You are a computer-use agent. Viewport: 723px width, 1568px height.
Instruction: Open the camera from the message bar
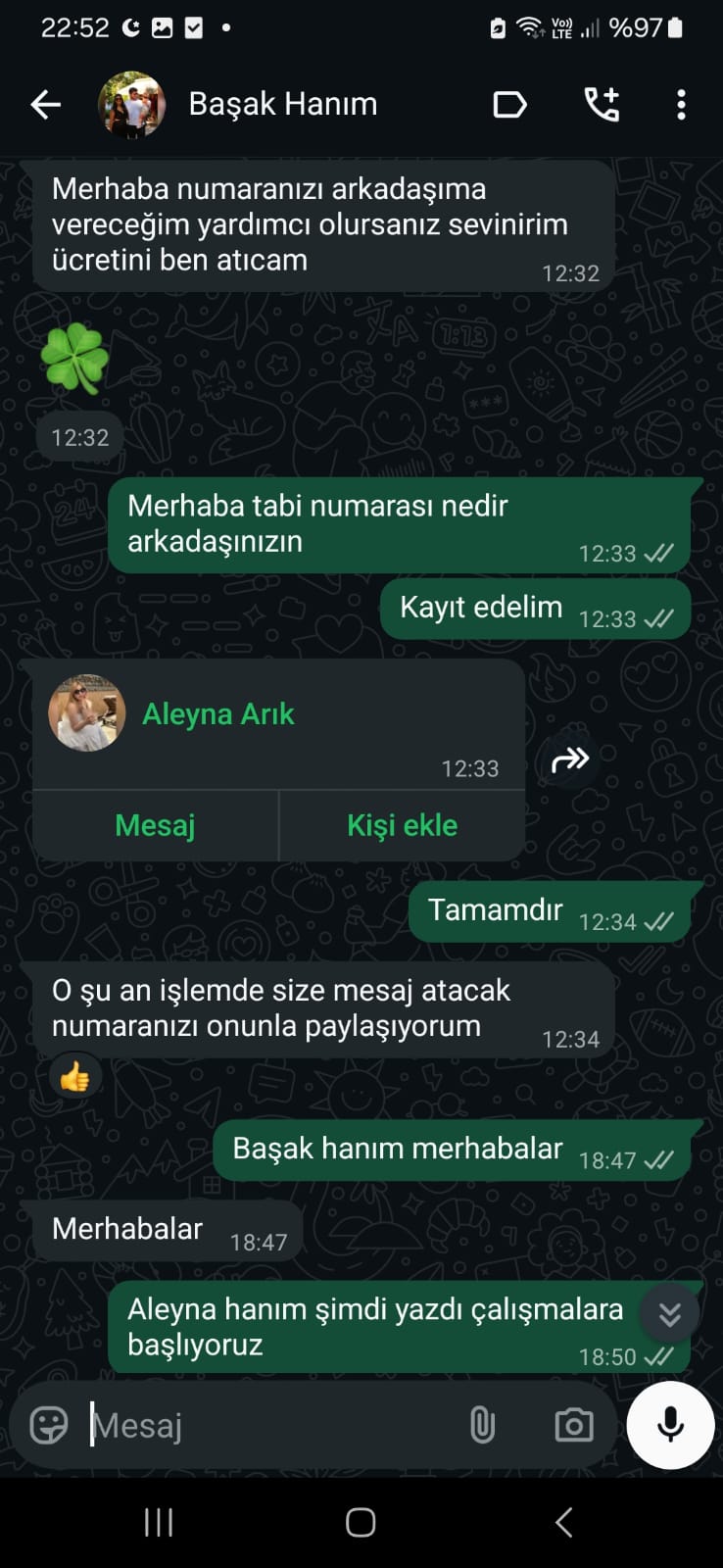pos(574,1425)
